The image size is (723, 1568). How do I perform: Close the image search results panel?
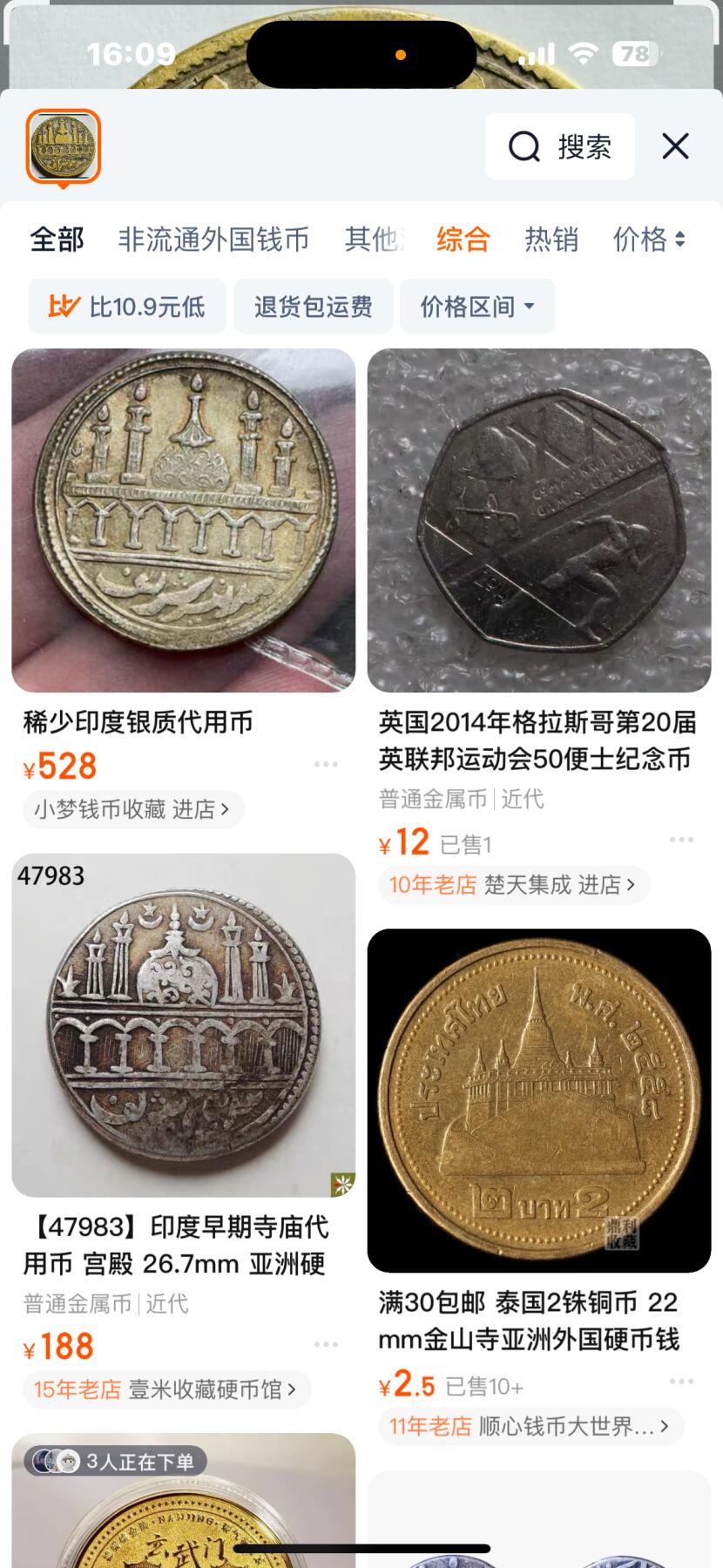click(x=675, y=146)
